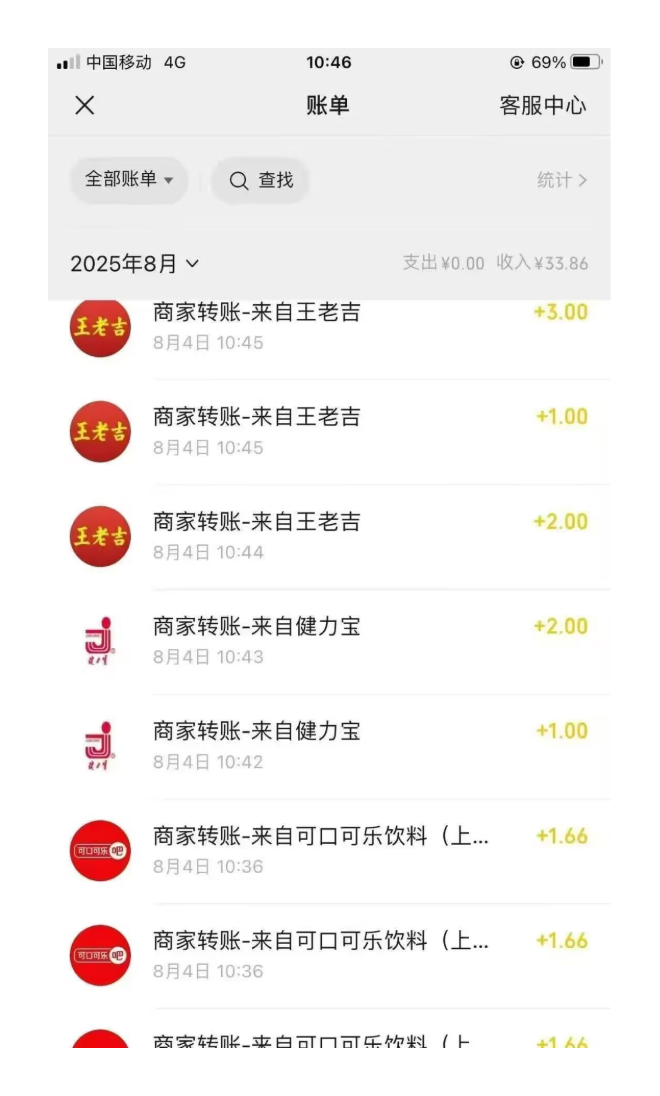Close the 账单 bill page
Image resolution: width=660 pixels, height=1096 pixels.
[x=85, y=106]
